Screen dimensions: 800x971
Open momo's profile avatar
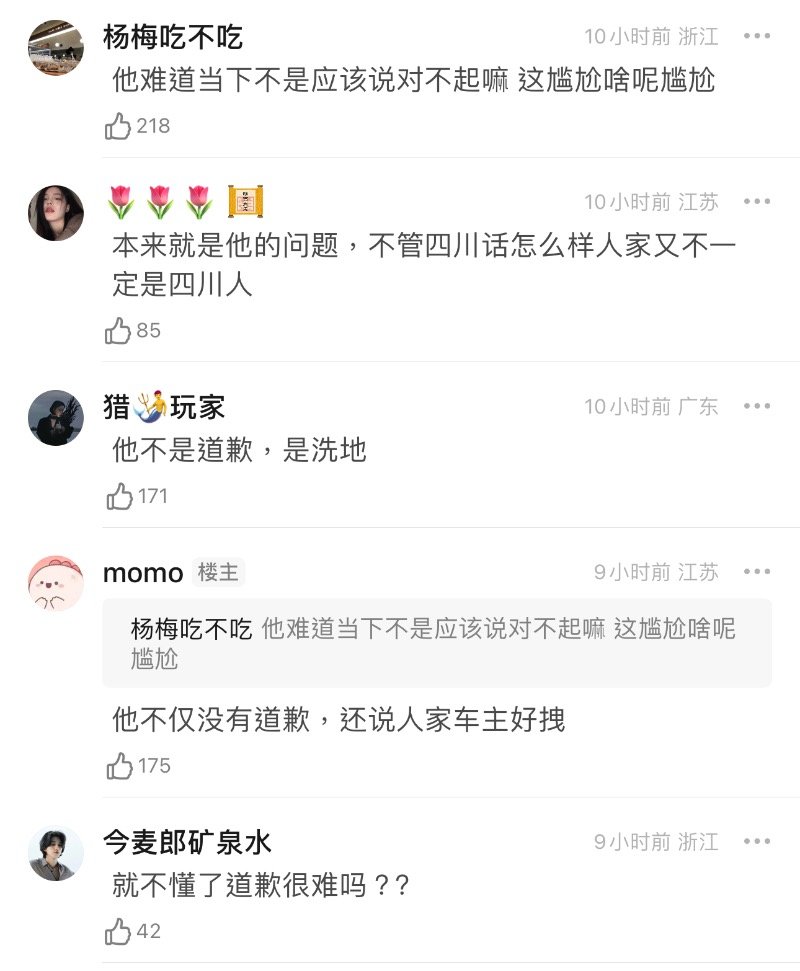(56, 583)
